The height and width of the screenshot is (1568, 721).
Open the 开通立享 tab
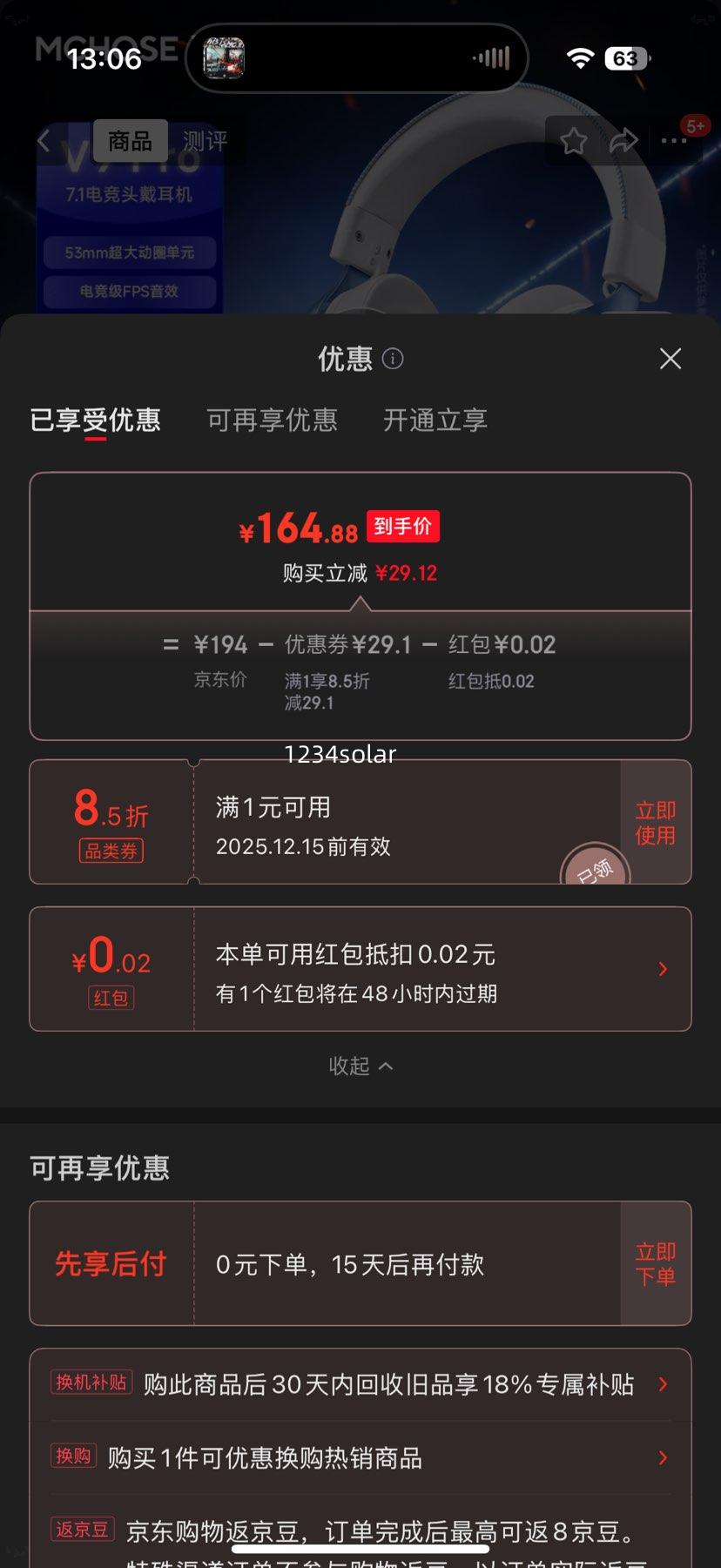pyautogui.click(x=434, y=420)
